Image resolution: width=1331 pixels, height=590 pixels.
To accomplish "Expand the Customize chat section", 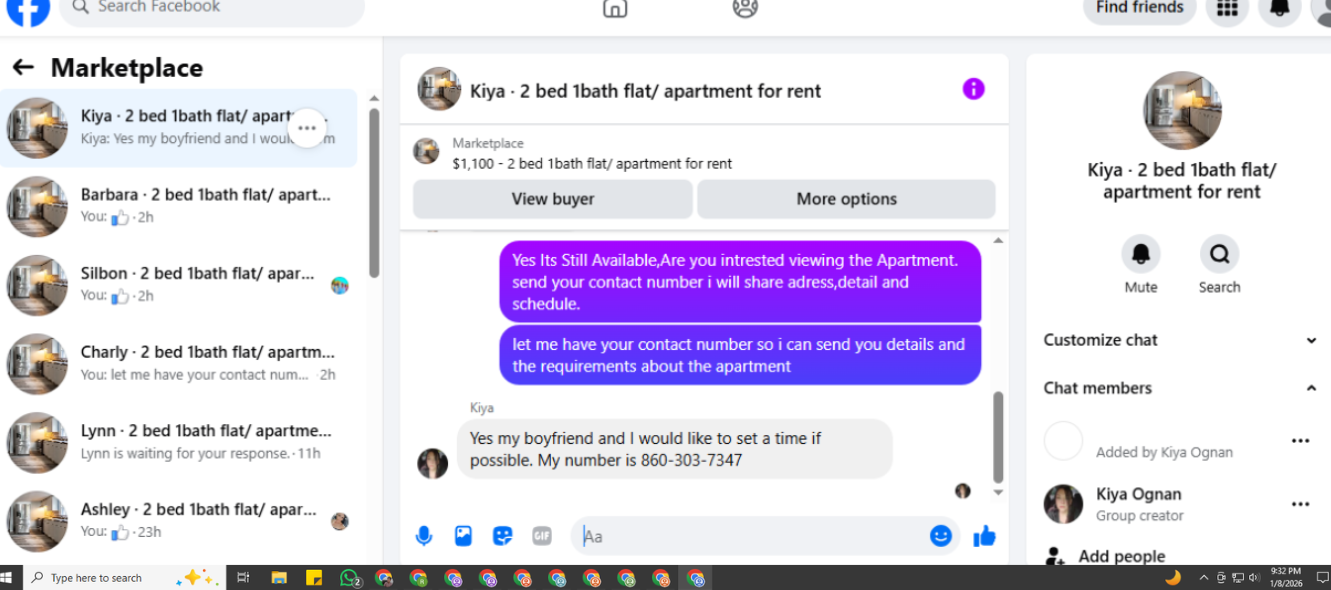I will click(x=1181, y=340).
